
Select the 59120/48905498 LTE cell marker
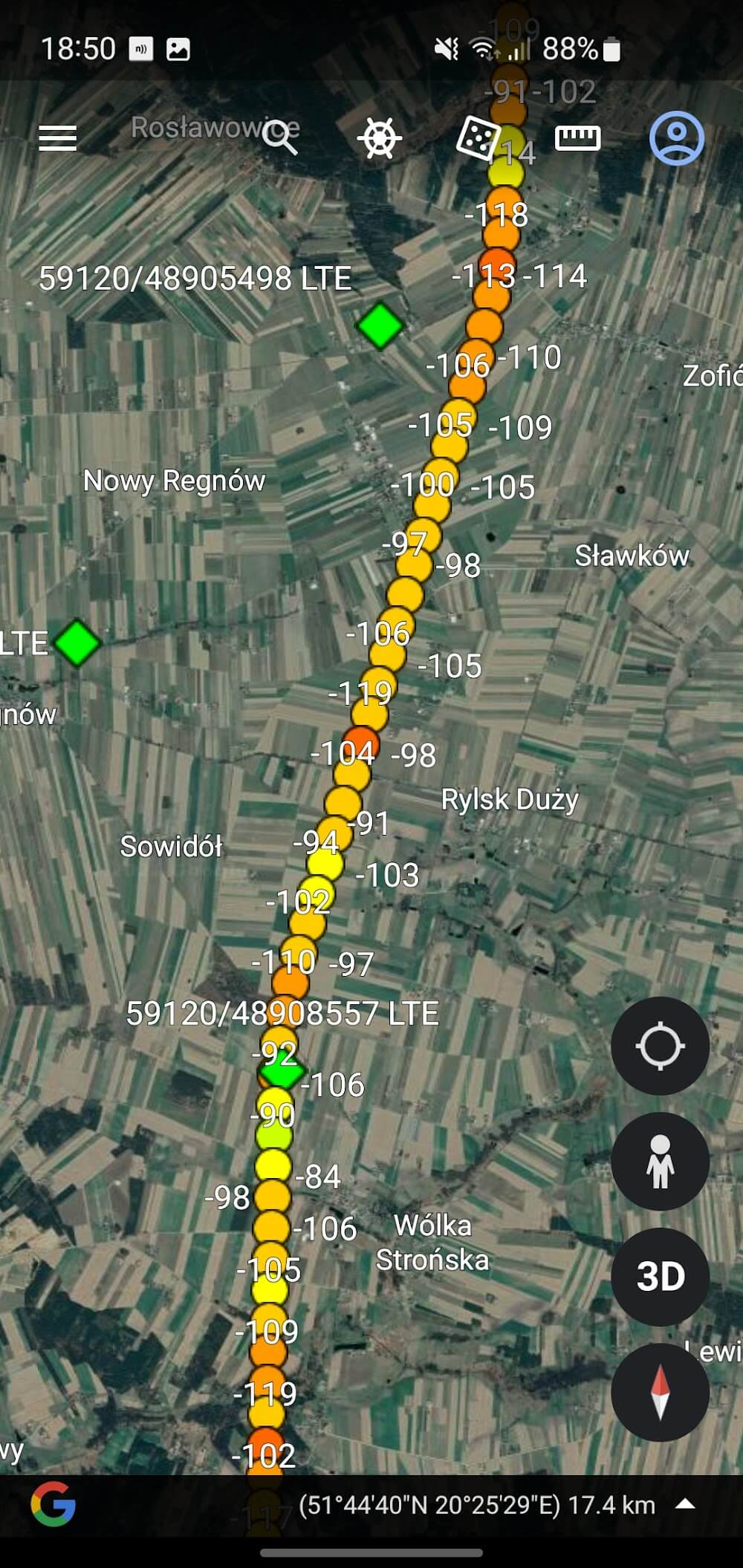[x=380, y=325]
